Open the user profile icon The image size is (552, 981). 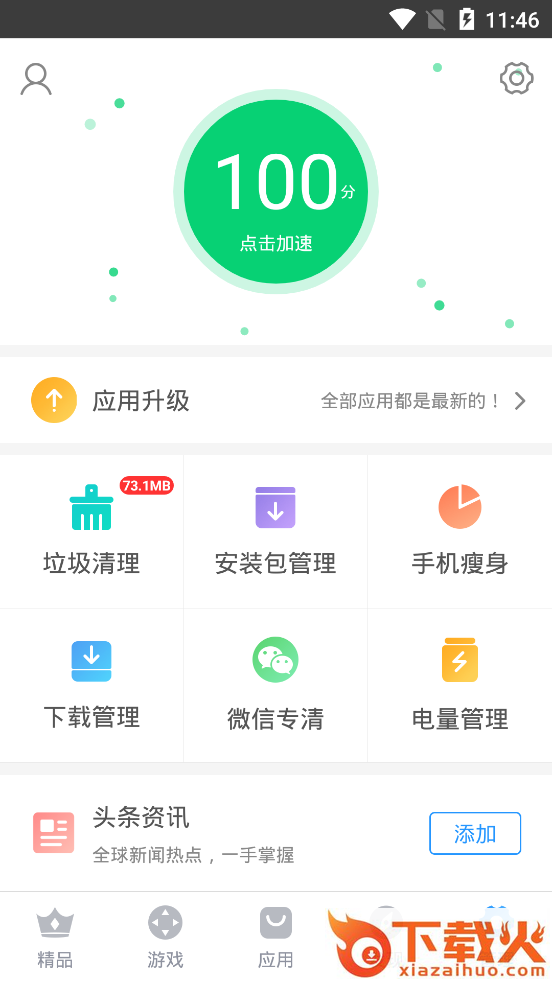click(x=36, y=79)
